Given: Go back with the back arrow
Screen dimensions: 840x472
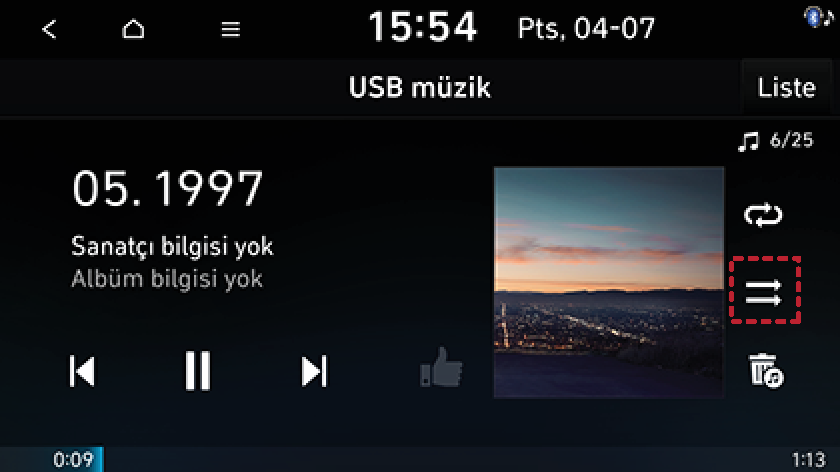Looking at the screenshot, I should point(49,29).
